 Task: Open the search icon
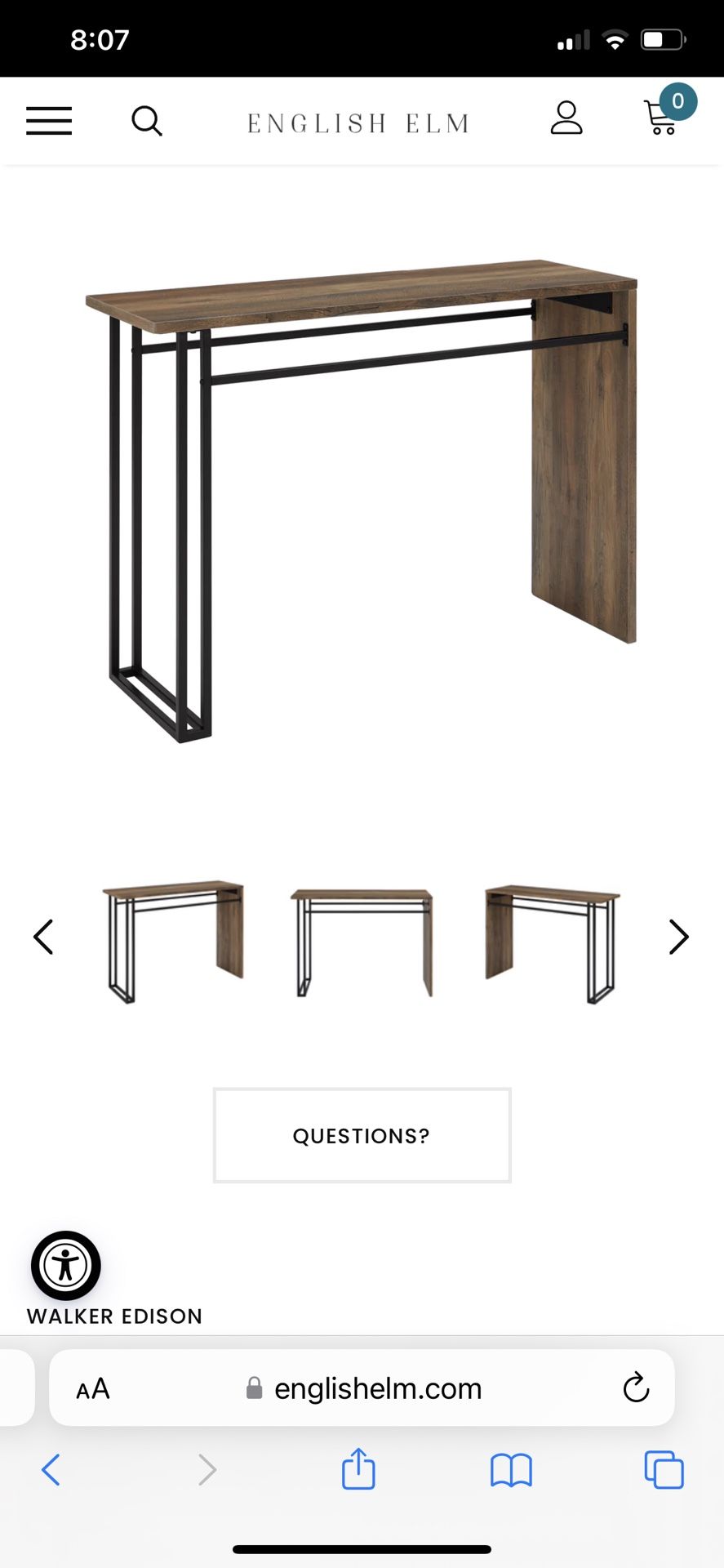(x=148, y=121)
